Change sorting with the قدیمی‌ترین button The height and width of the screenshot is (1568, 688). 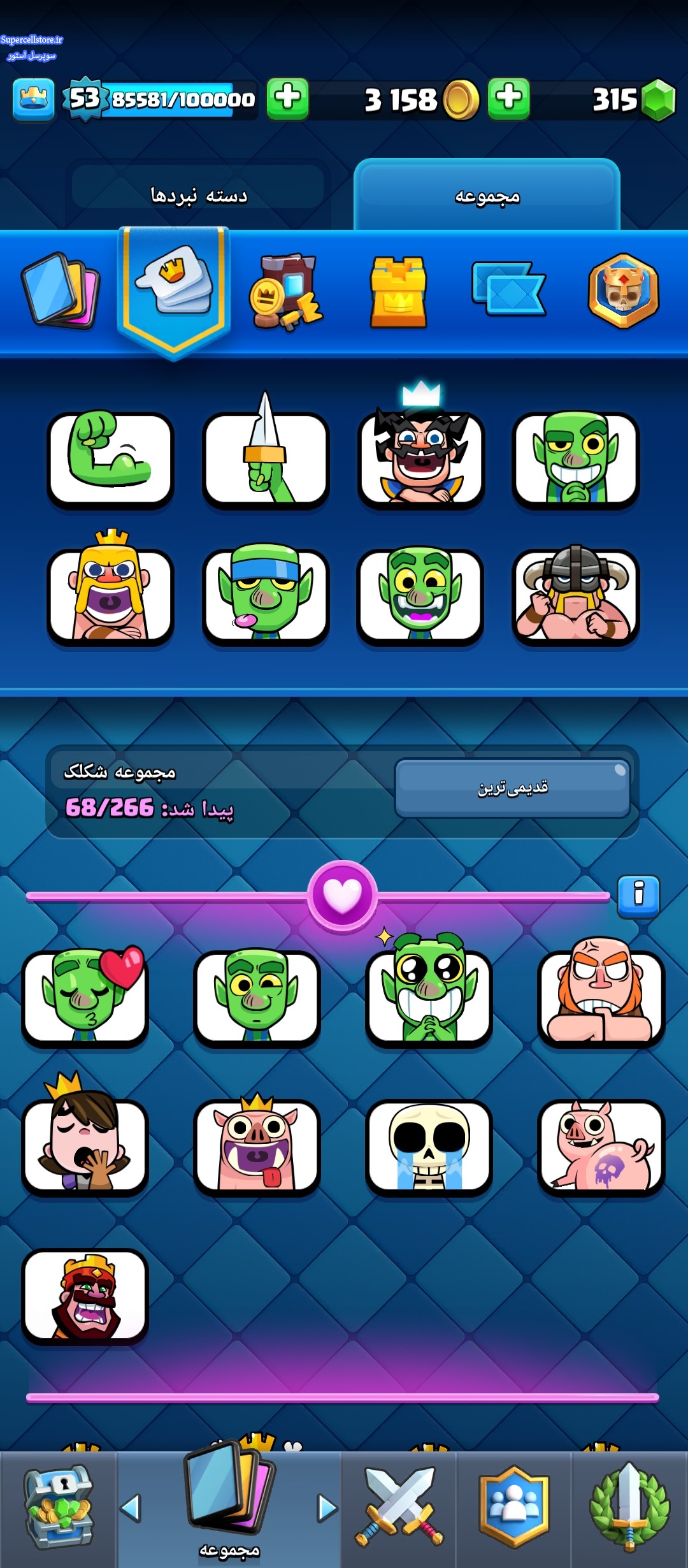pos(512,788)
